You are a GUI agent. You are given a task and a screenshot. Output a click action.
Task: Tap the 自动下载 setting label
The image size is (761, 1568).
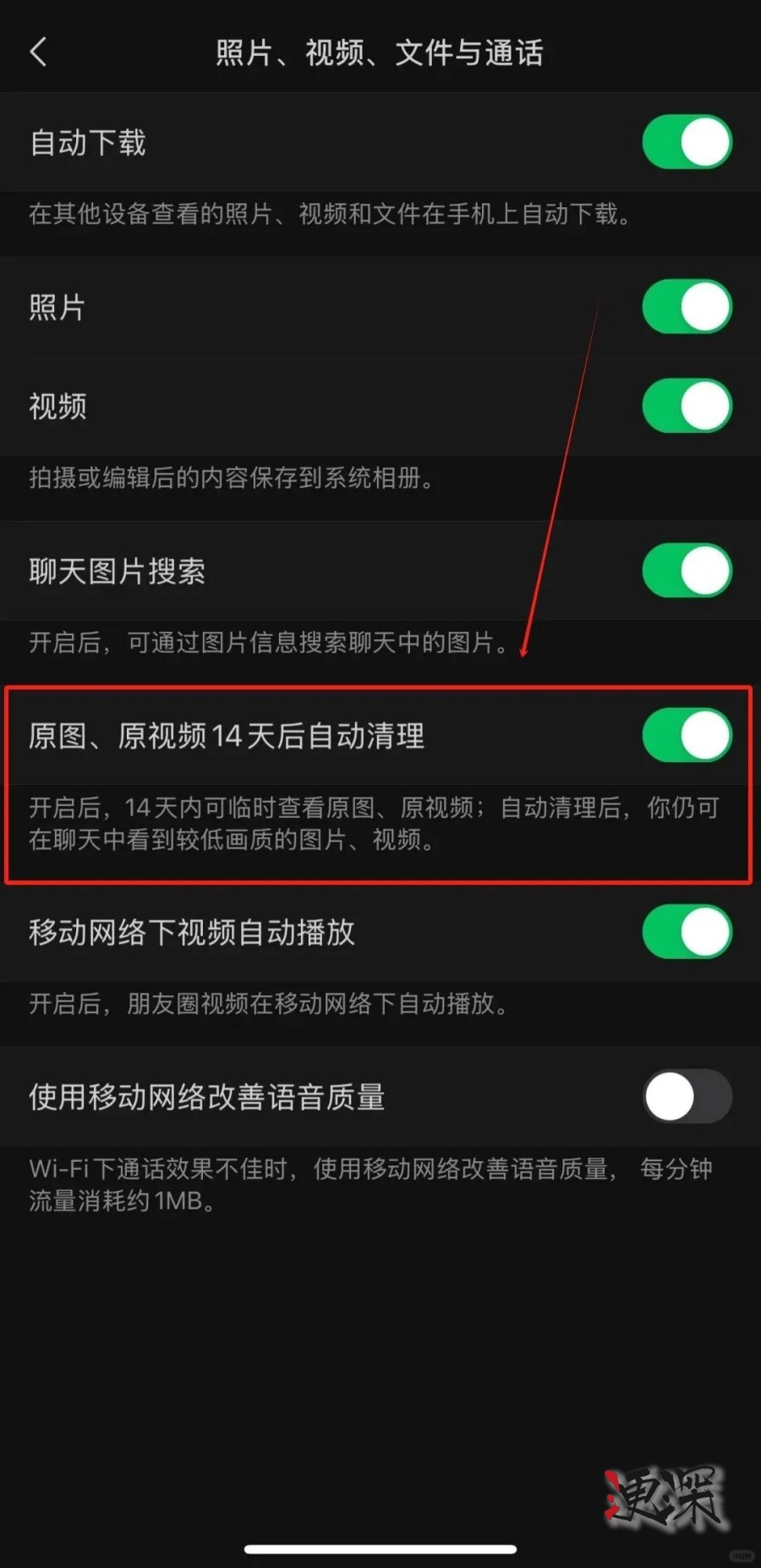(x=87, y=142)
